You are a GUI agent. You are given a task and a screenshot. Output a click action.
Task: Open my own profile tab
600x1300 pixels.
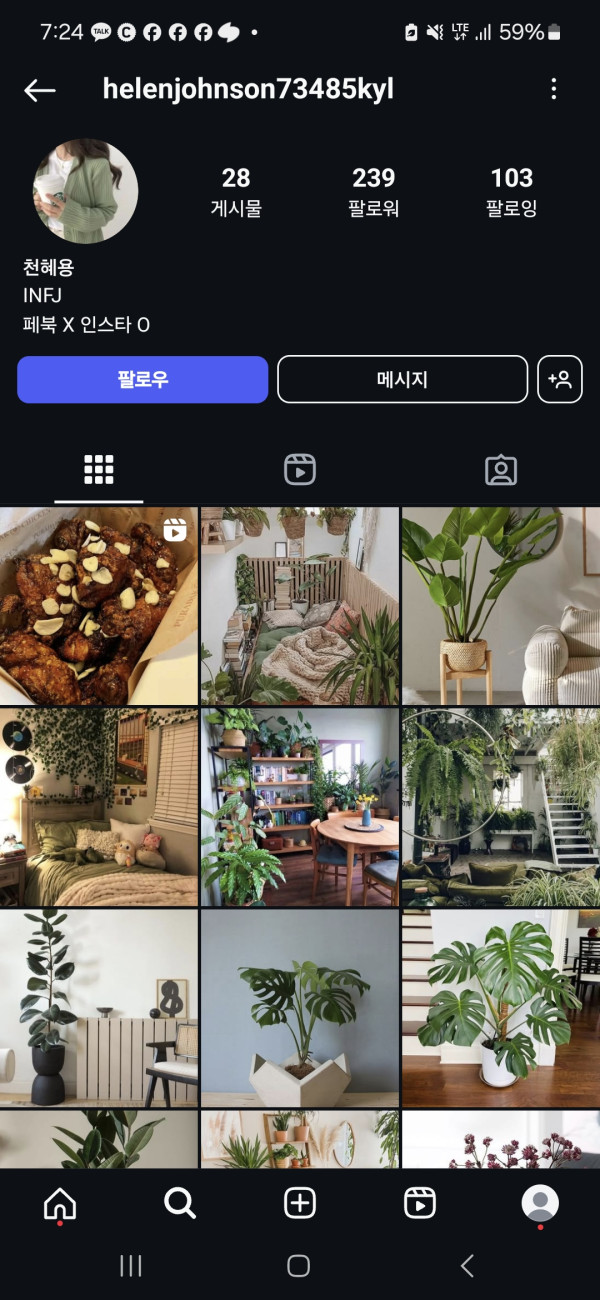tap(540, 1204)
